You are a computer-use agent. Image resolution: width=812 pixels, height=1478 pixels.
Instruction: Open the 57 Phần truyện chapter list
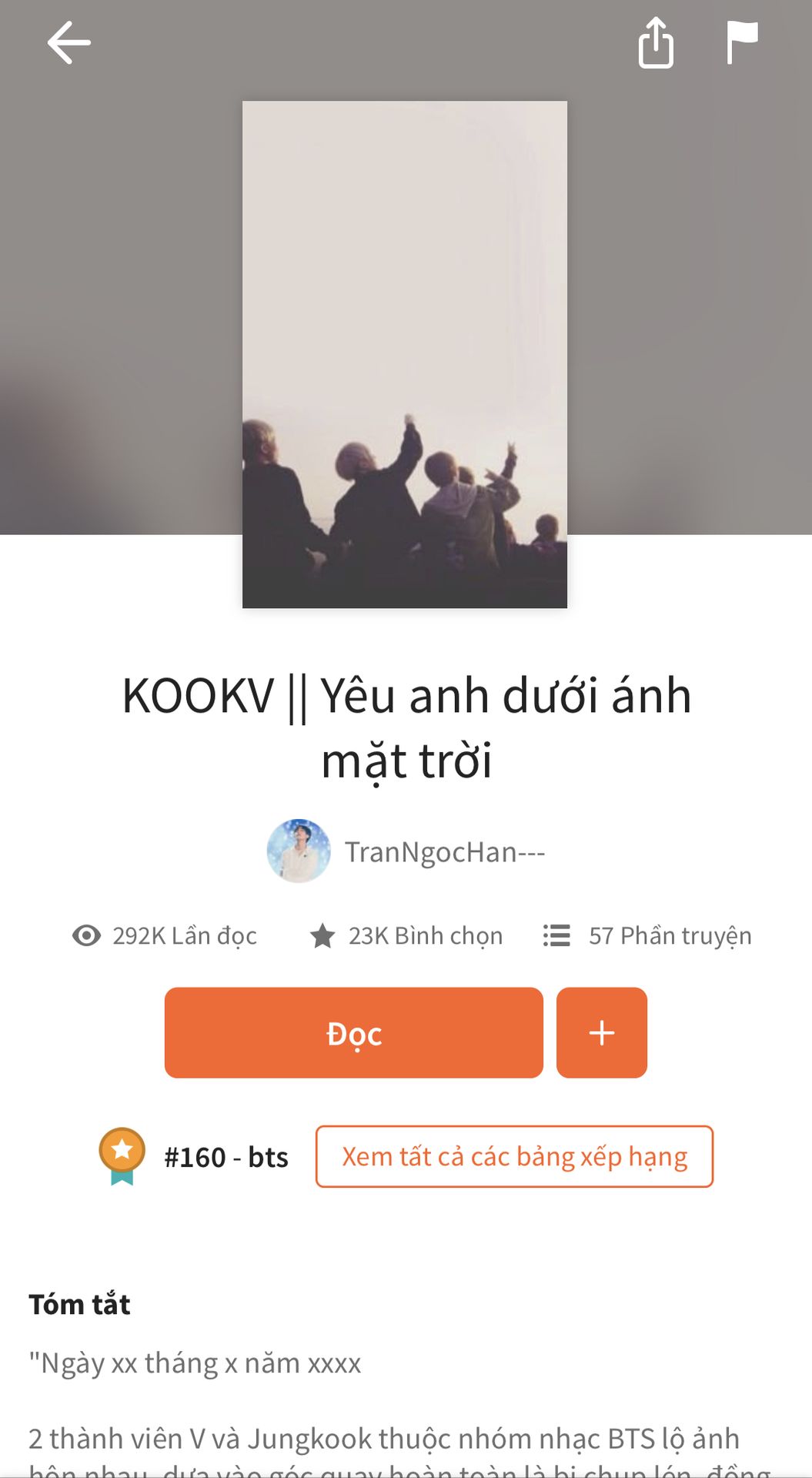tap(647, 935)
